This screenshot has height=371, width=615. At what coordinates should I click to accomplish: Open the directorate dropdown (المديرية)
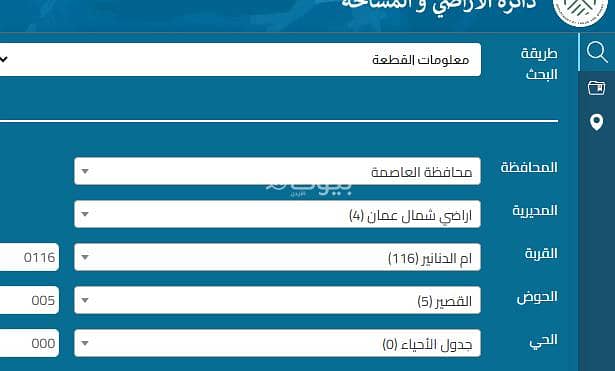(277, 214)
